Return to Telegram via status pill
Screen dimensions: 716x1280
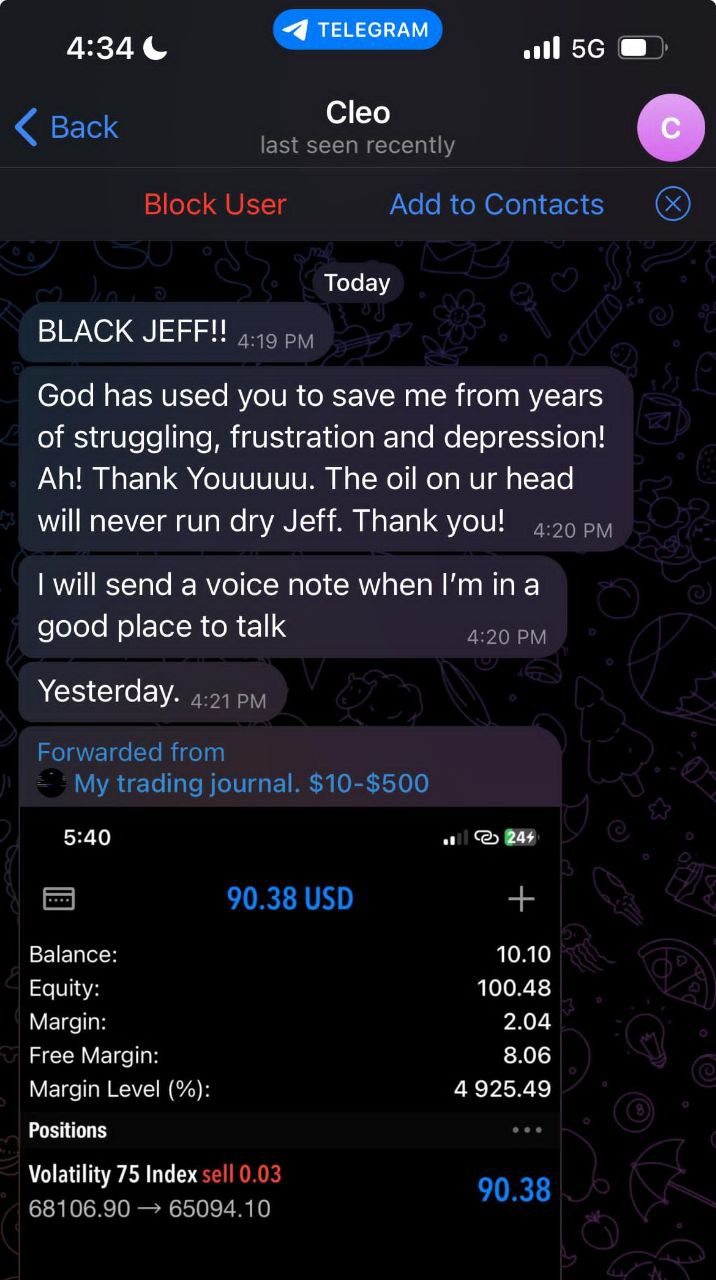coord(357,30)
